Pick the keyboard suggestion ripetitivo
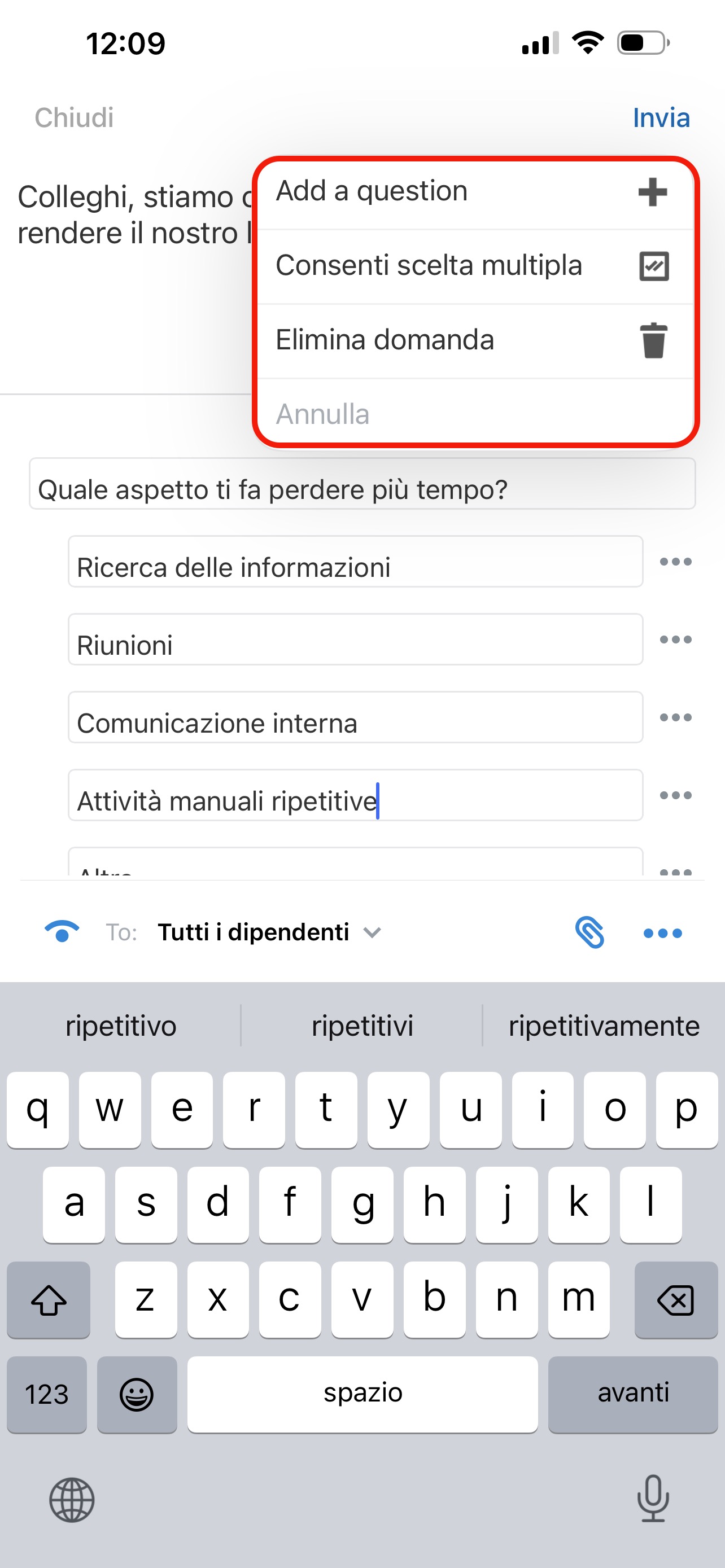This screenshot has width=725, height=1568. pyautogui.click(x=120, y=1026)
